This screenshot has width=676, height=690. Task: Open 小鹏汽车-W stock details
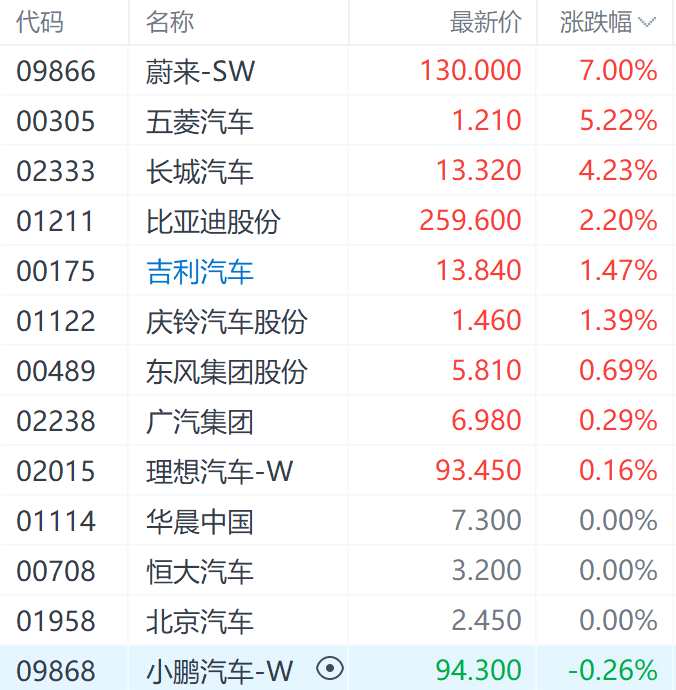point(219,669)
